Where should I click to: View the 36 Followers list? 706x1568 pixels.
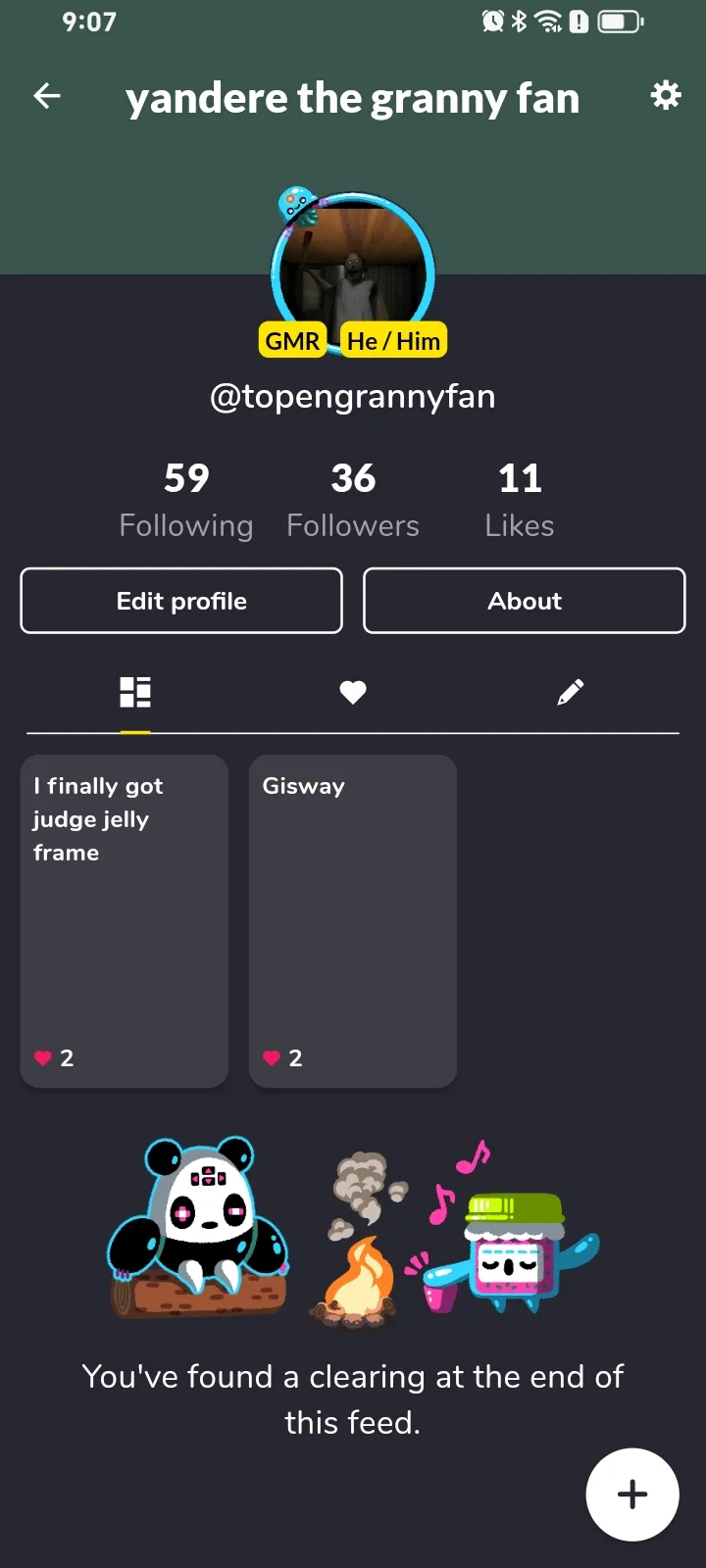[x=353, y=500]
